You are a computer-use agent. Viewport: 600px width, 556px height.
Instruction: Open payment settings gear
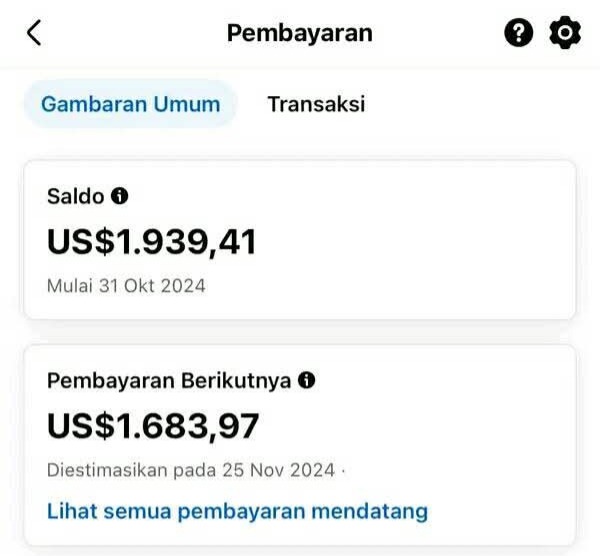[x=565, y=33]
